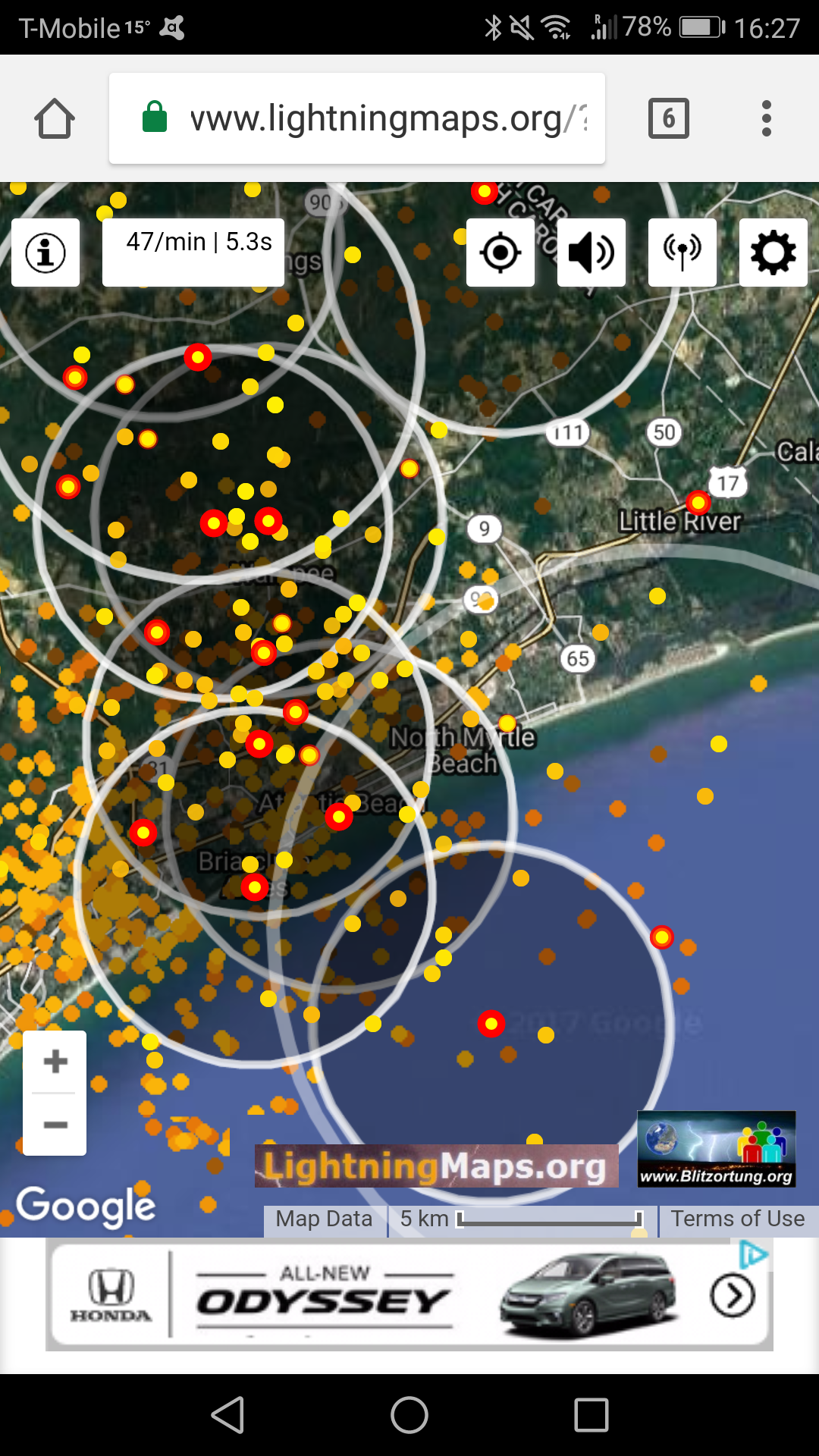Open the map settings gear

773,253
